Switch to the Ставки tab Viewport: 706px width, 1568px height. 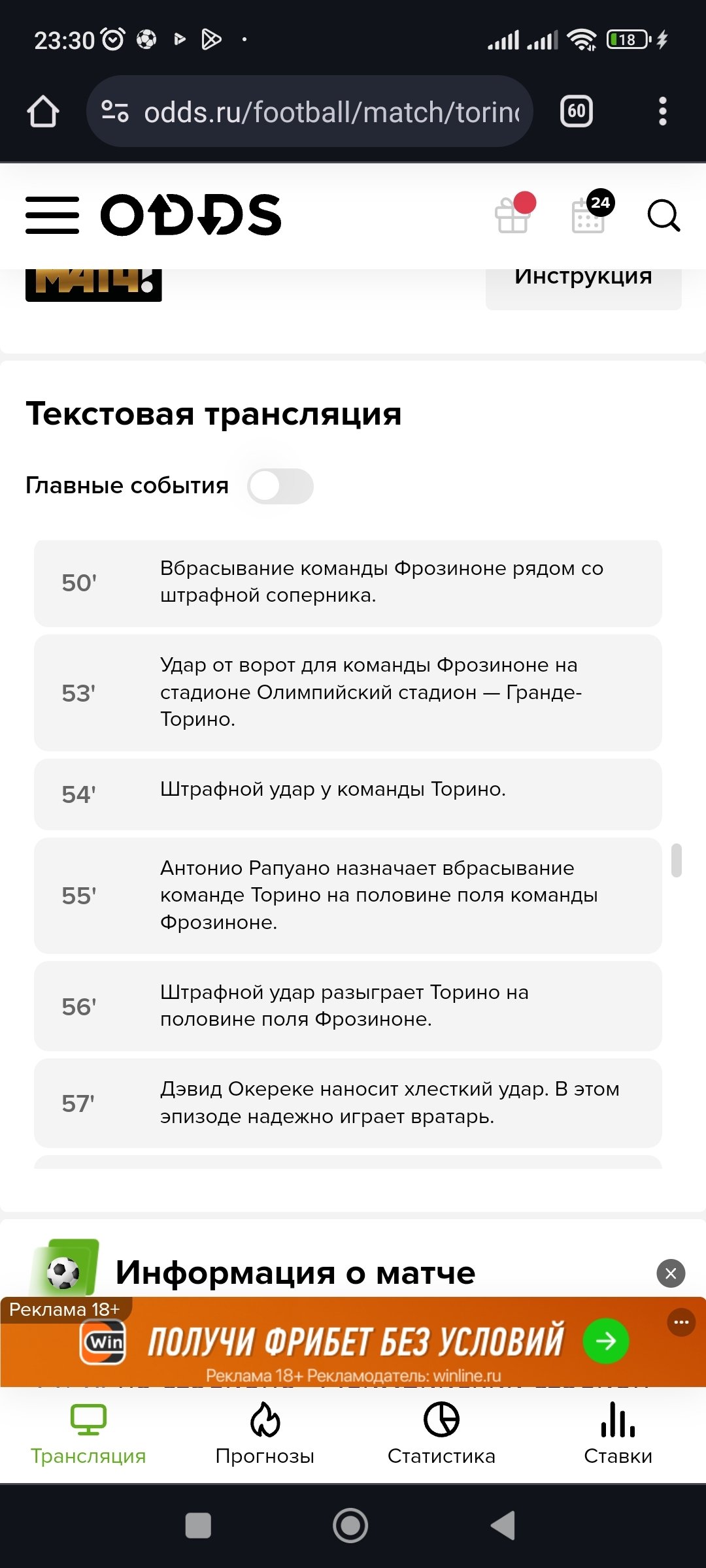(x=618, y=1433)
